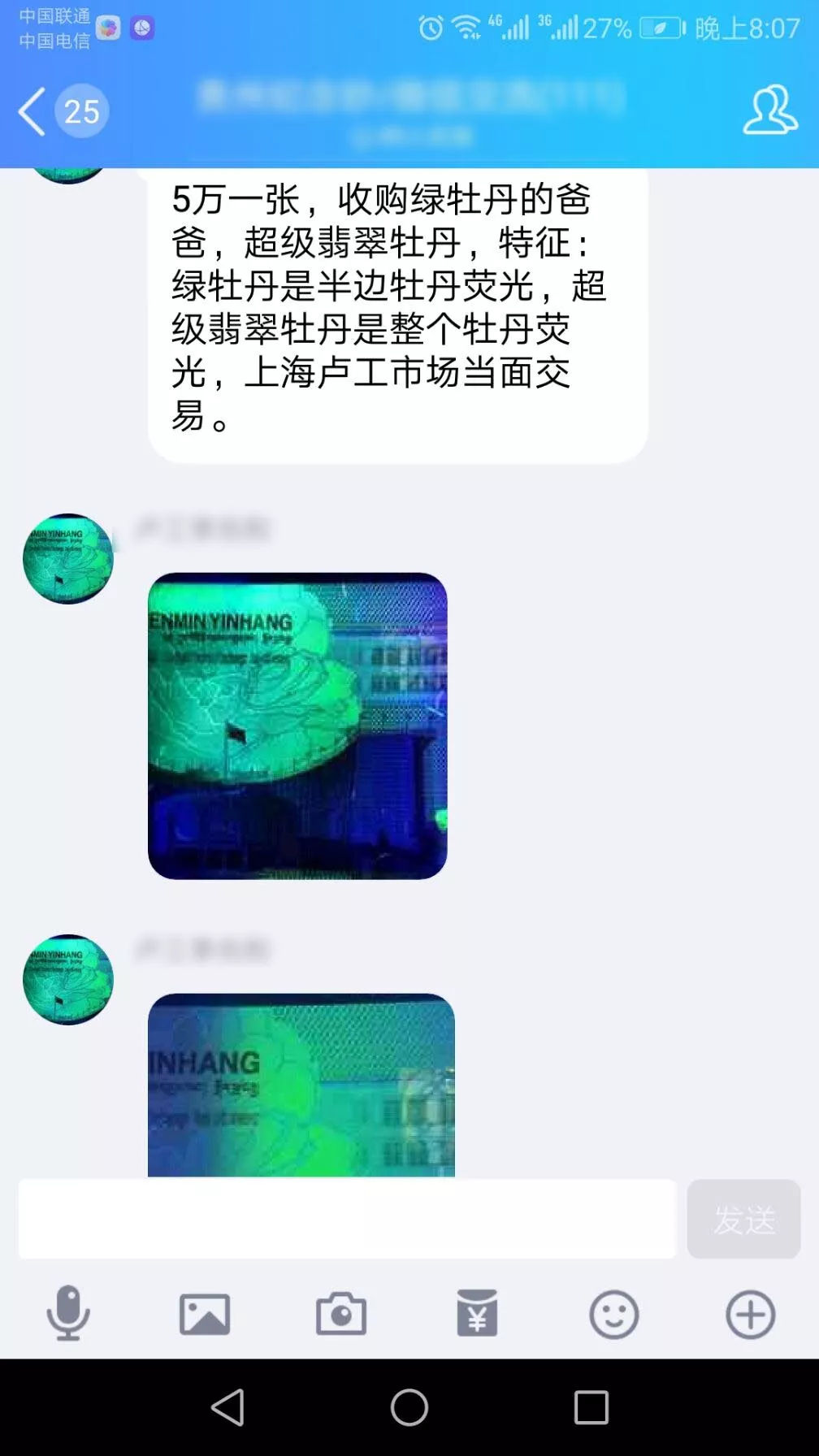Go back to the chat list

click(x=32, y=111)
